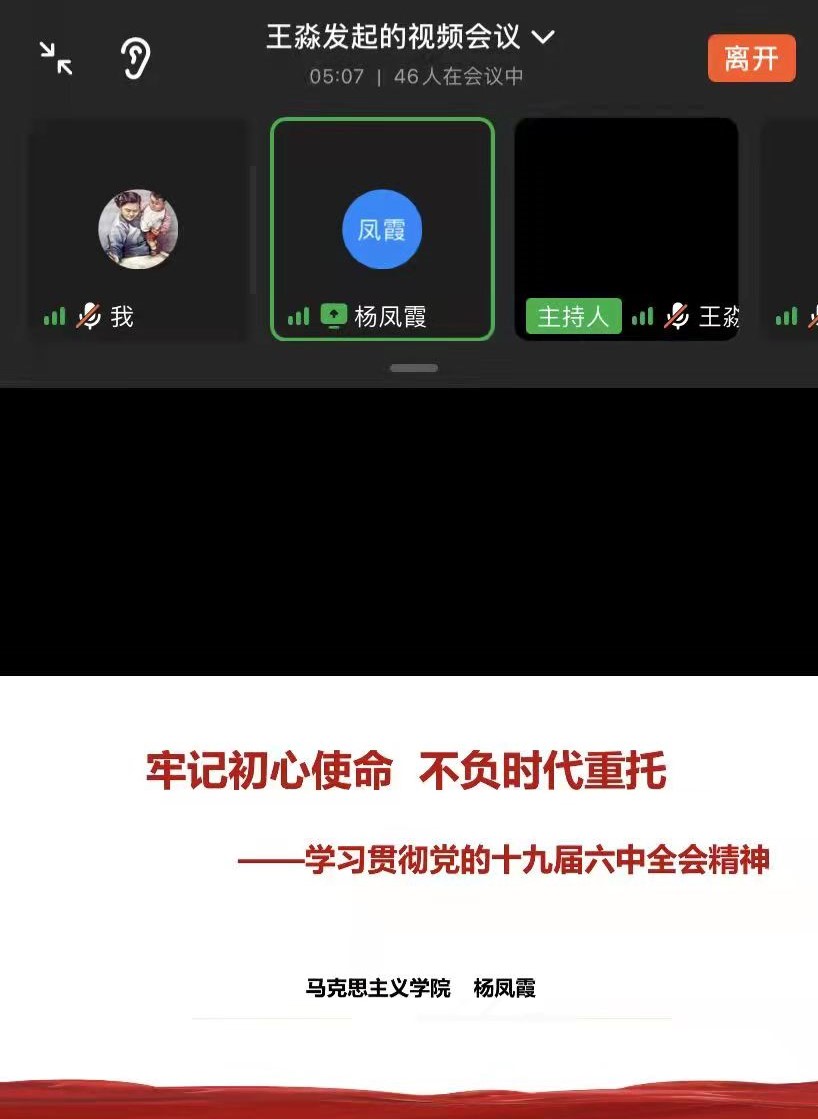Tap the shared slide to view fullscreen
818x1119 pixels.
[x=409, y=880]
